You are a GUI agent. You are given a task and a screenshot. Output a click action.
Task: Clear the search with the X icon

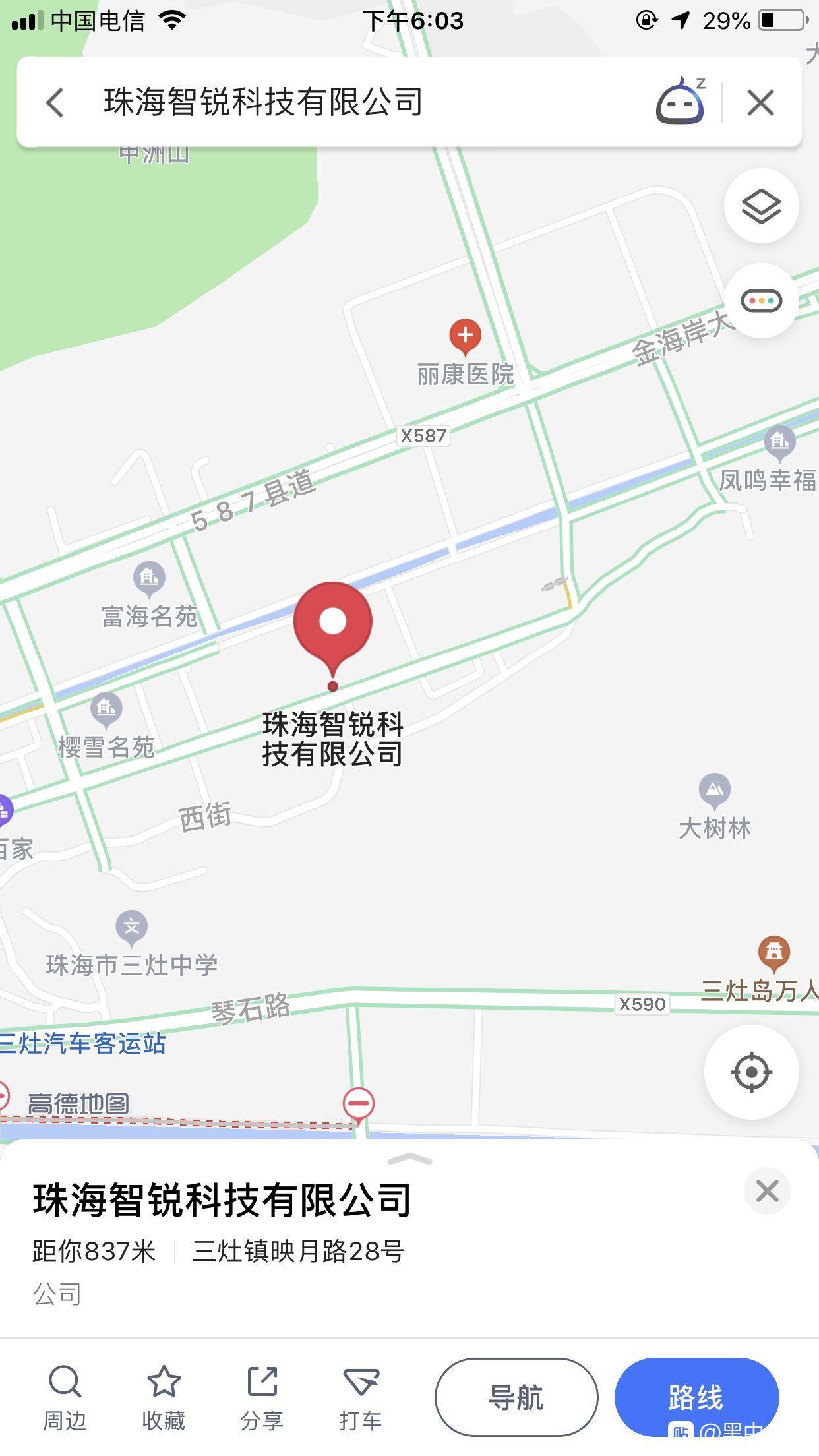tap(760, 103)
